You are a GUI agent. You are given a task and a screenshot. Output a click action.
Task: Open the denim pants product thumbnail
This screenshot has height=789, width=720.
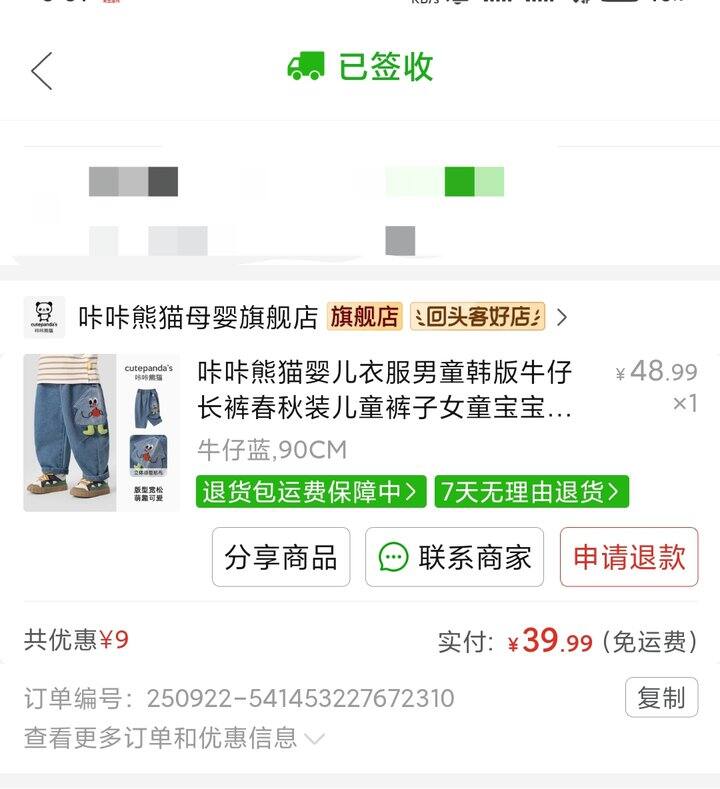click(101, 432)
